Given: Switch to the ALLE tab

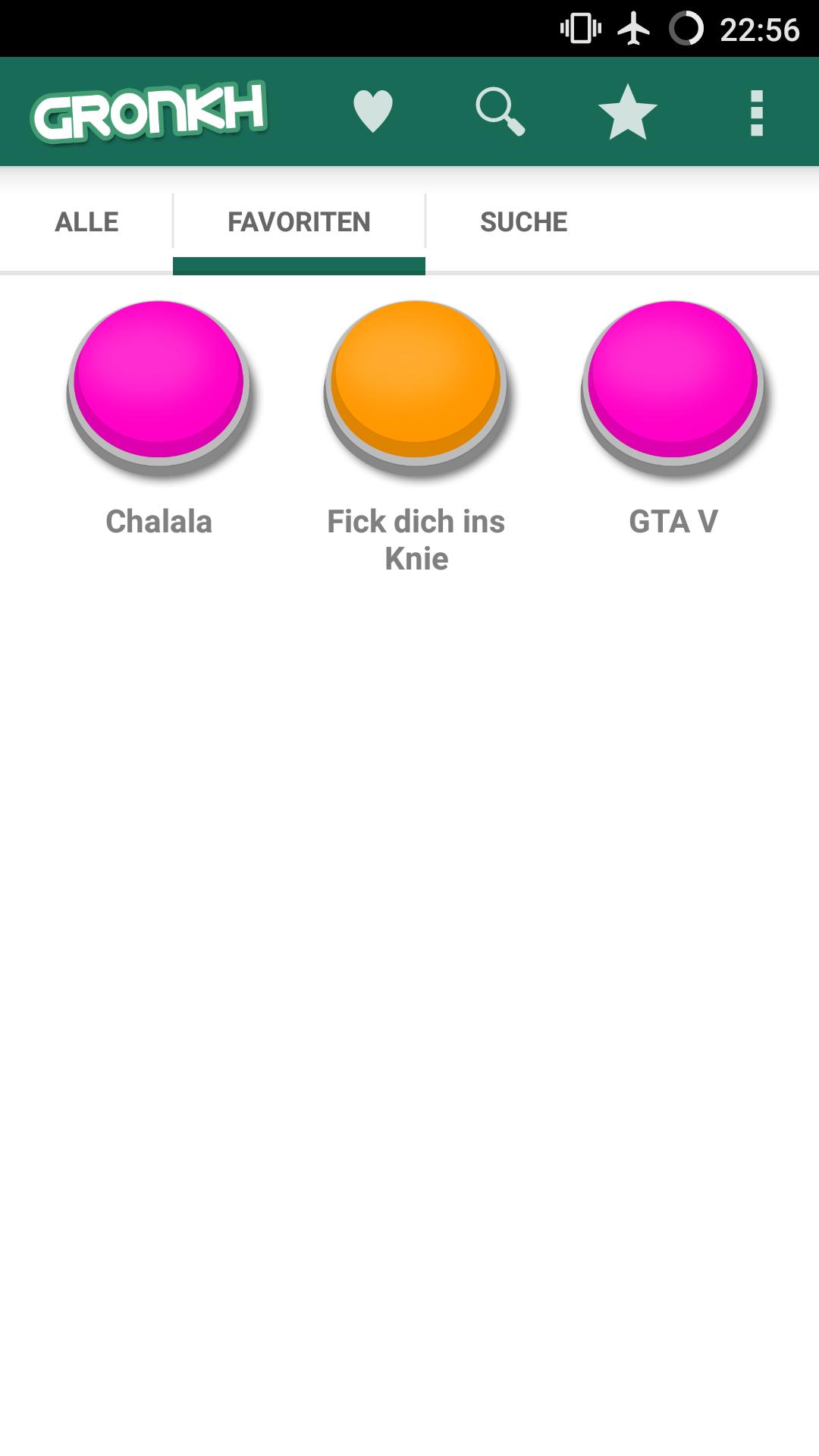Looking at the screenshot, I should 86,222.
